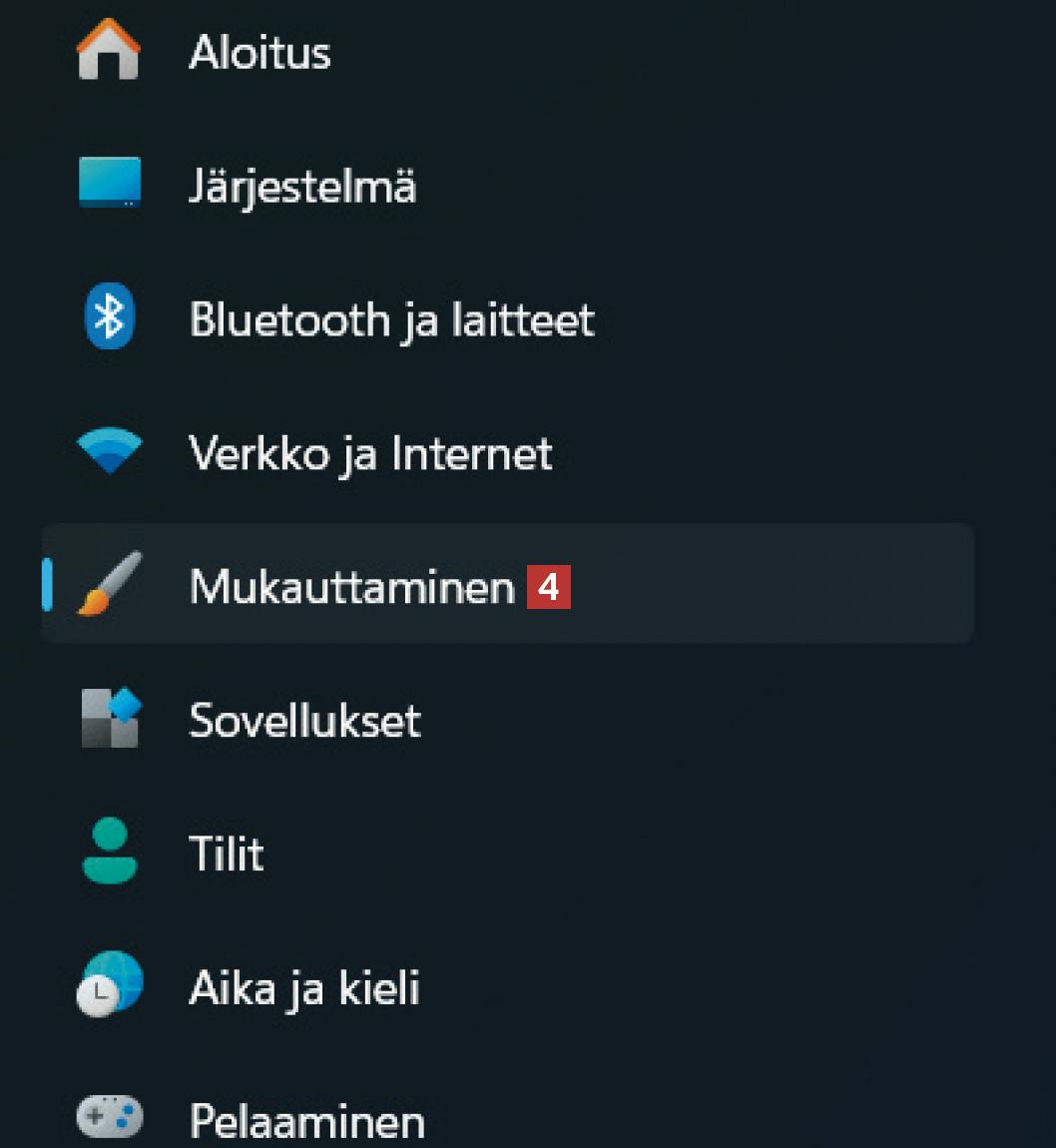Image resolution: width=1056 pixels, height=1148 pixels.
Task: Go to Järjestelmä settings
Action: (x=301, y=187)
